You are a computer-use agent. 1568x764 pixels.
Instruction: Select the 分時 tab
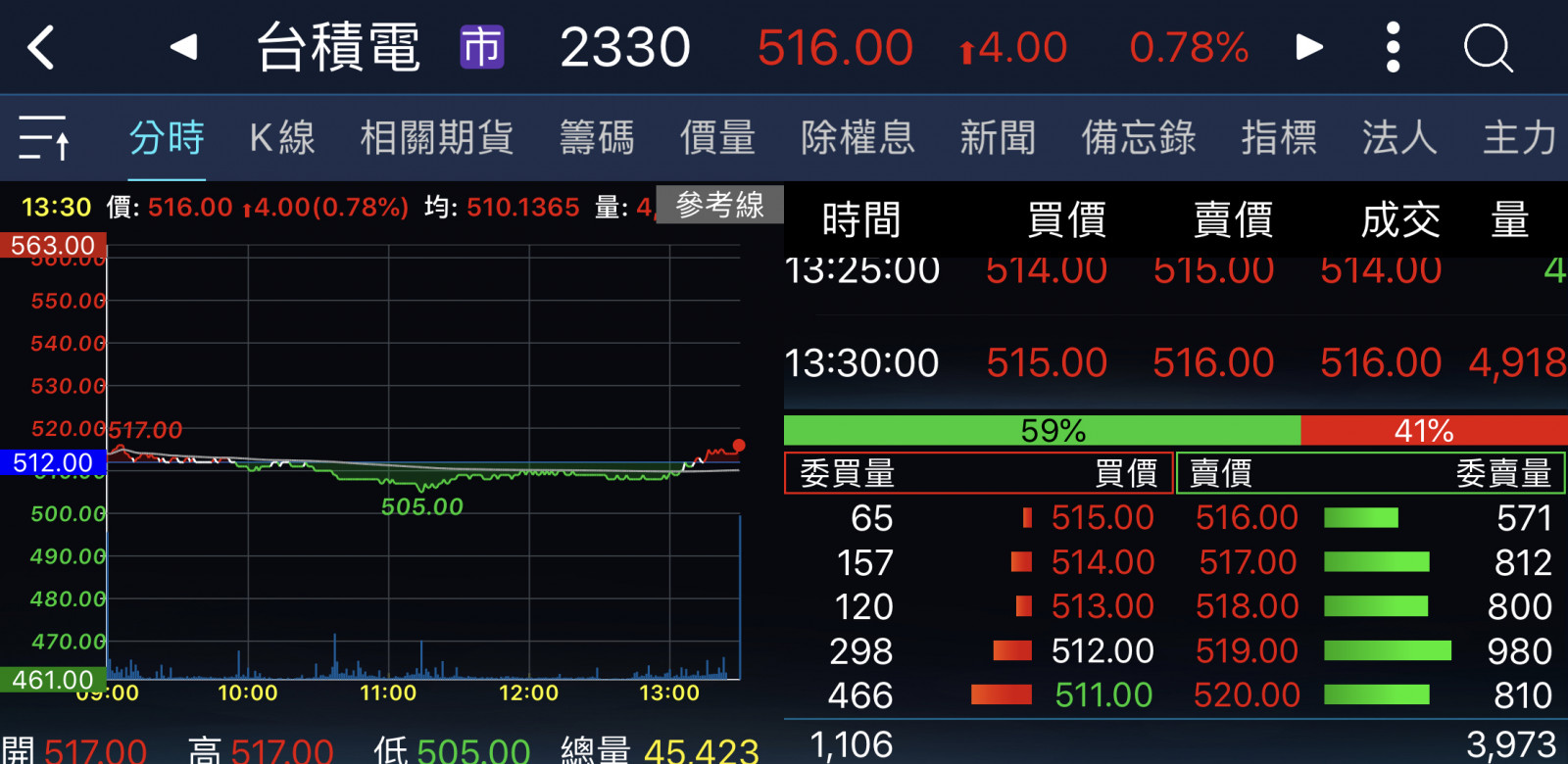(167, 137)
